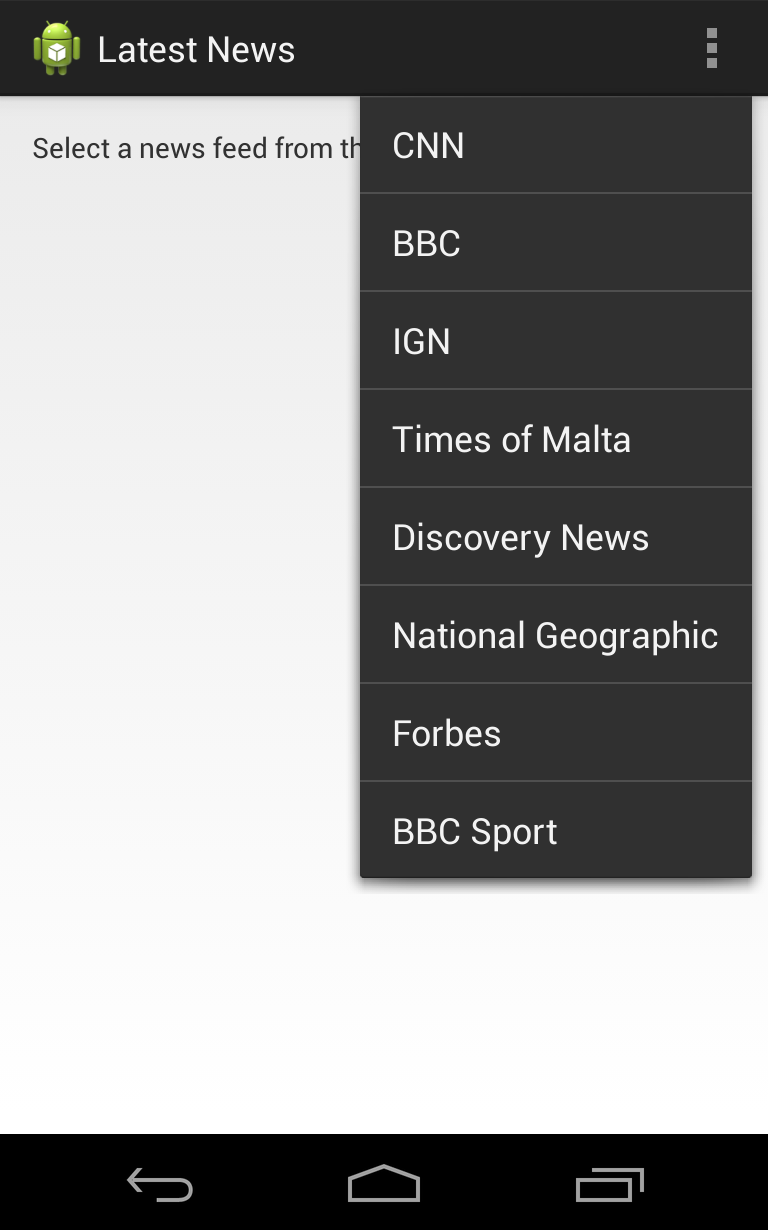This screenshot has width=768, height=1230.
Task: Go back using the system back button
Action: [160, 1185]
